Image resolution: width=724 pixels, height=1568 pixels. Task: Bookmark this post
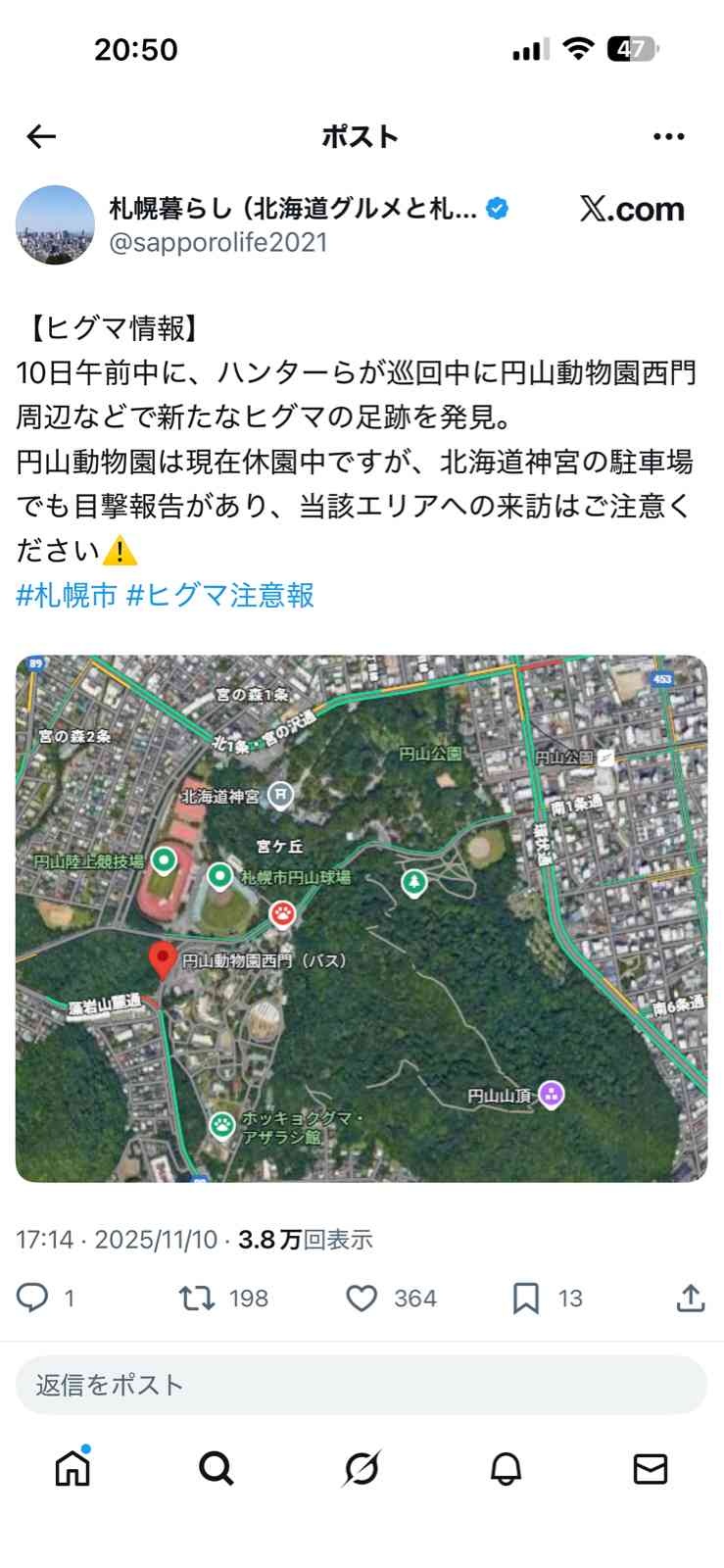[x=526, y=1298]
